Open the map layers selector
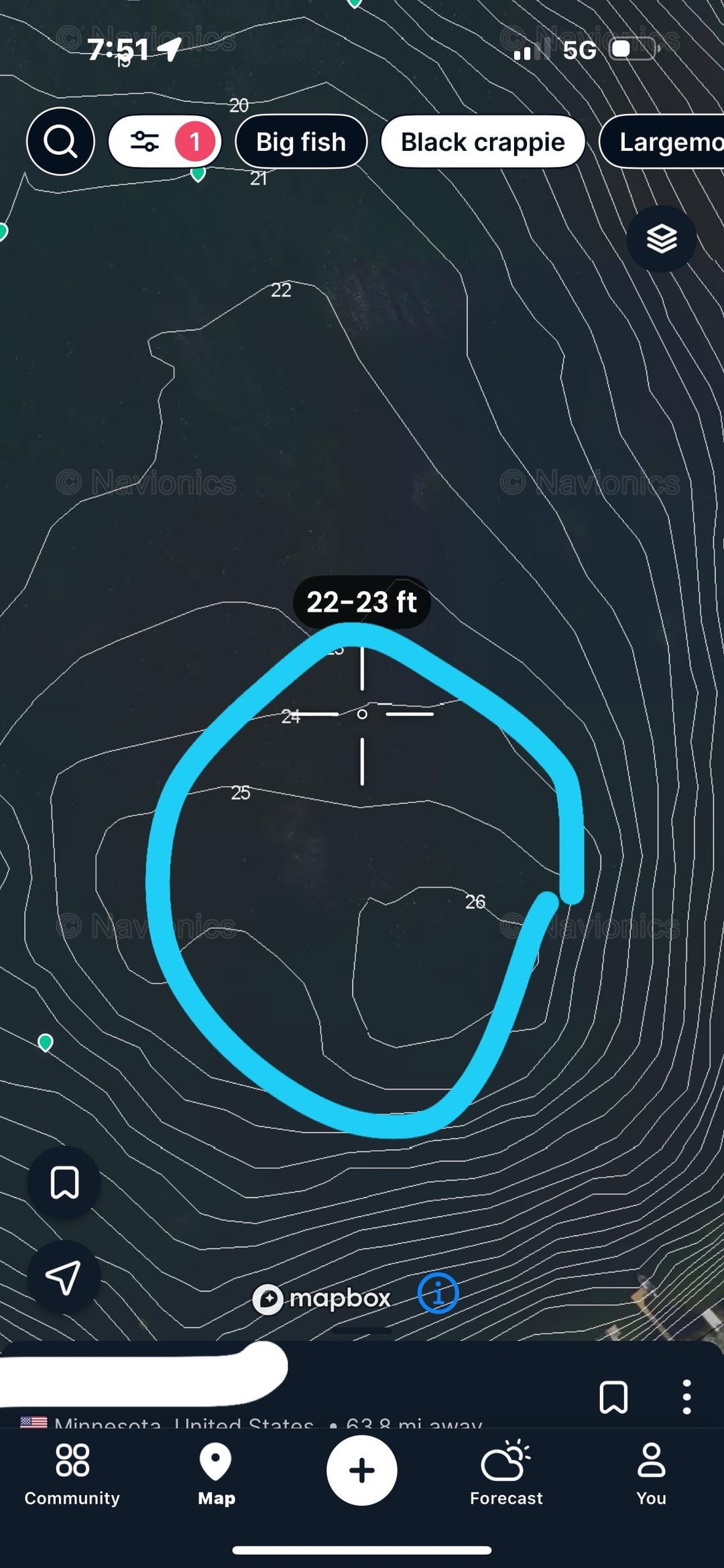The width and height of the screenshot is (724, 1568). pos(661,239)
